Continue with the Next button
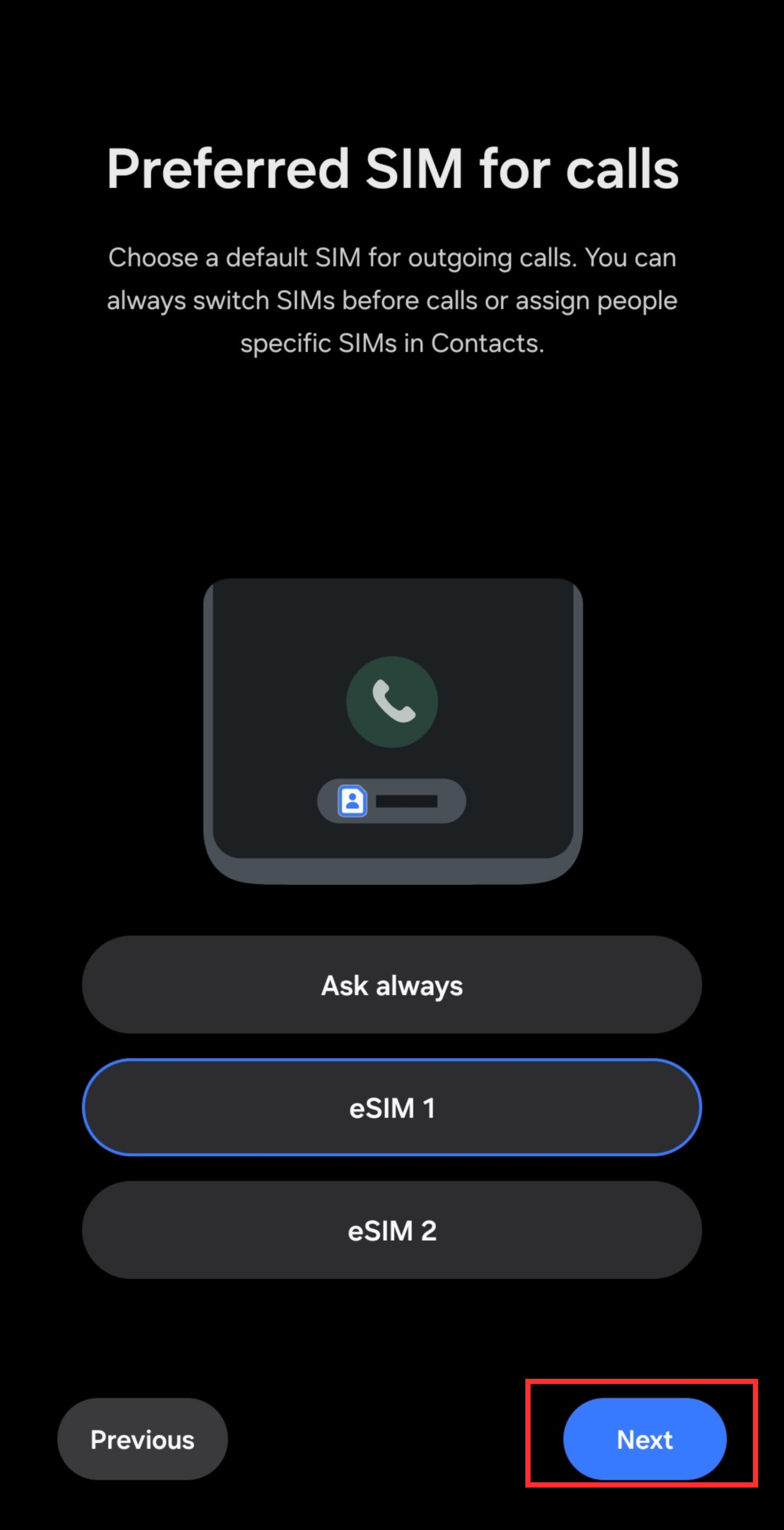The image size is (784, 1530). pos(644,1440)
